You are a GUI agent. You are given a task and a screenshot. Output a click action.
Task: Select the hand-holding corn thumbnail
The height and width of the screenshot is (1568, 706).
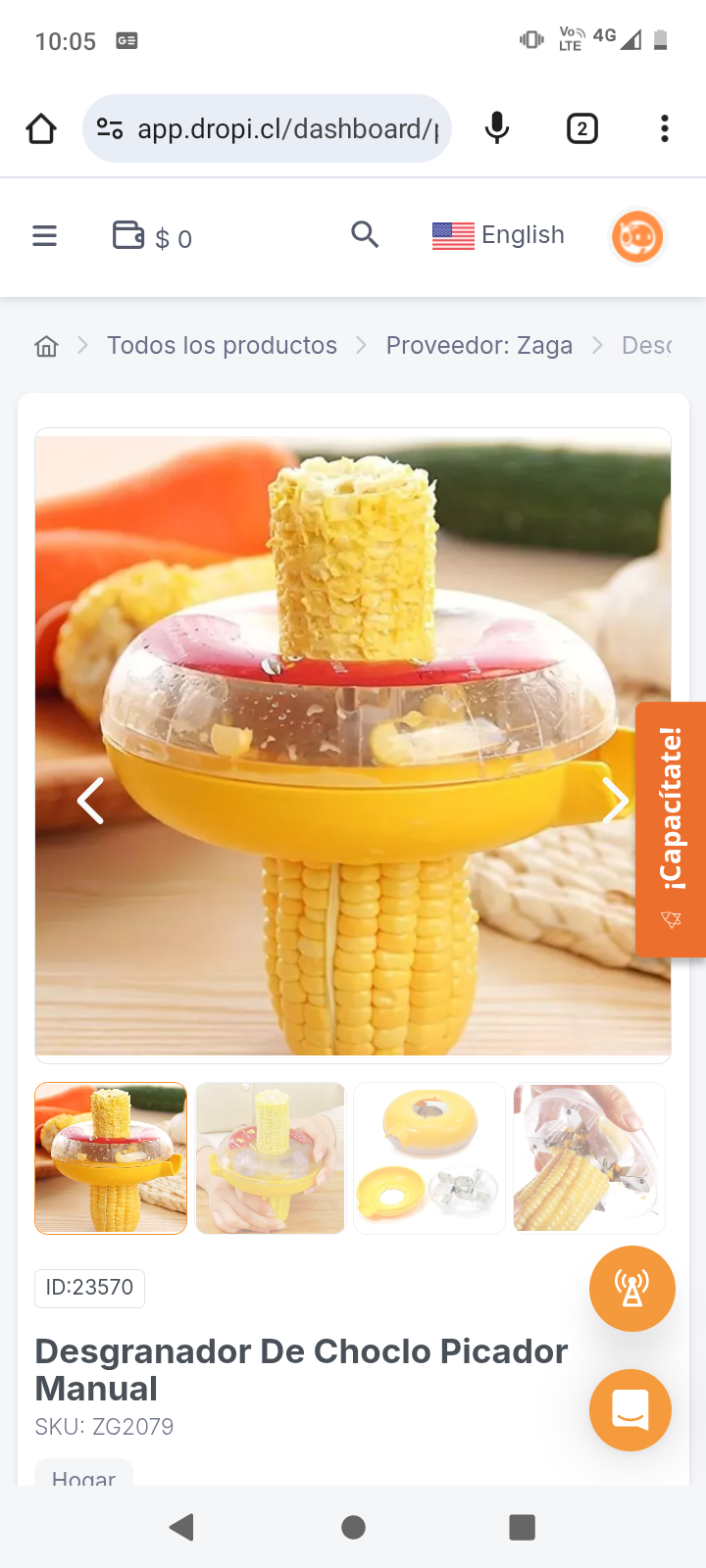(271, 1157)
